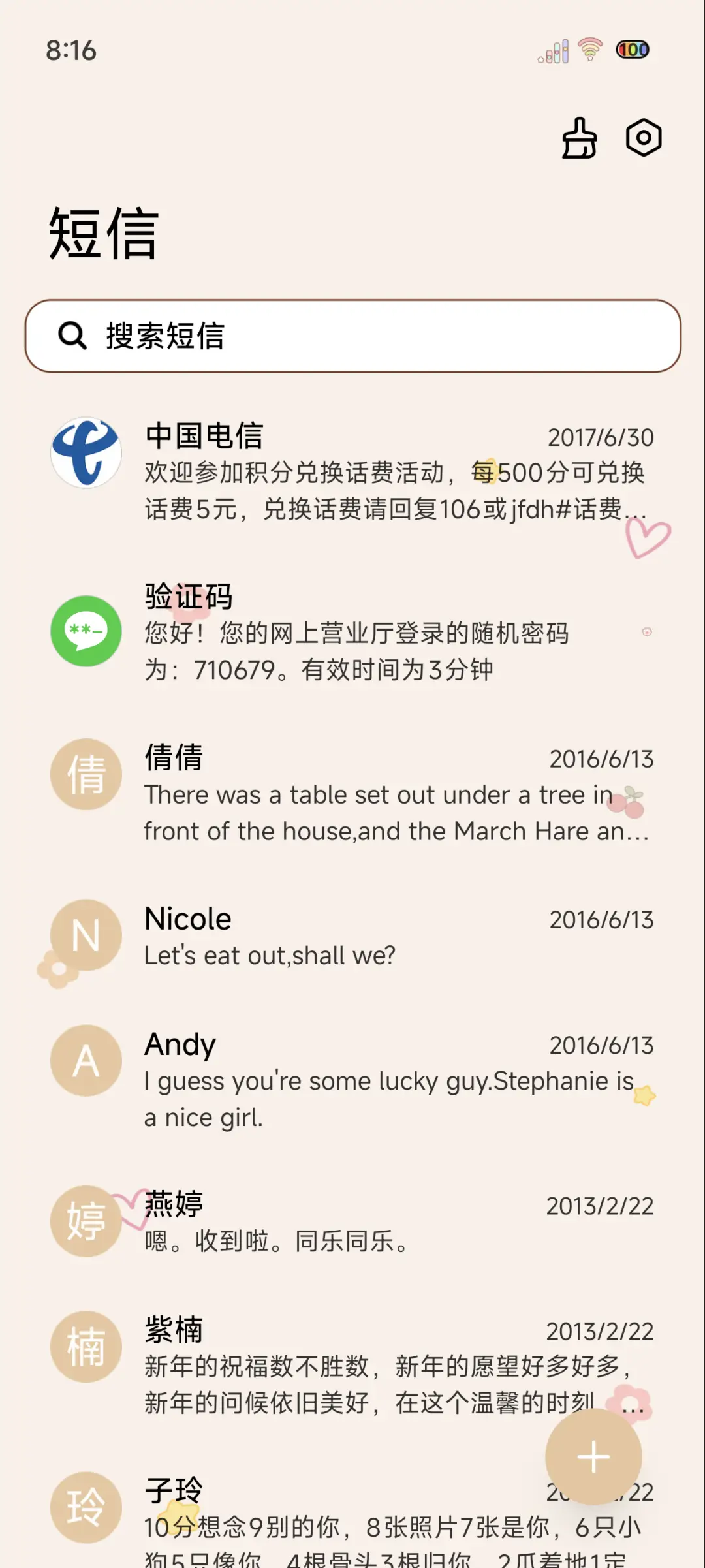
Task: Open the message cleanup brush icon
Action: pos(579,138)
